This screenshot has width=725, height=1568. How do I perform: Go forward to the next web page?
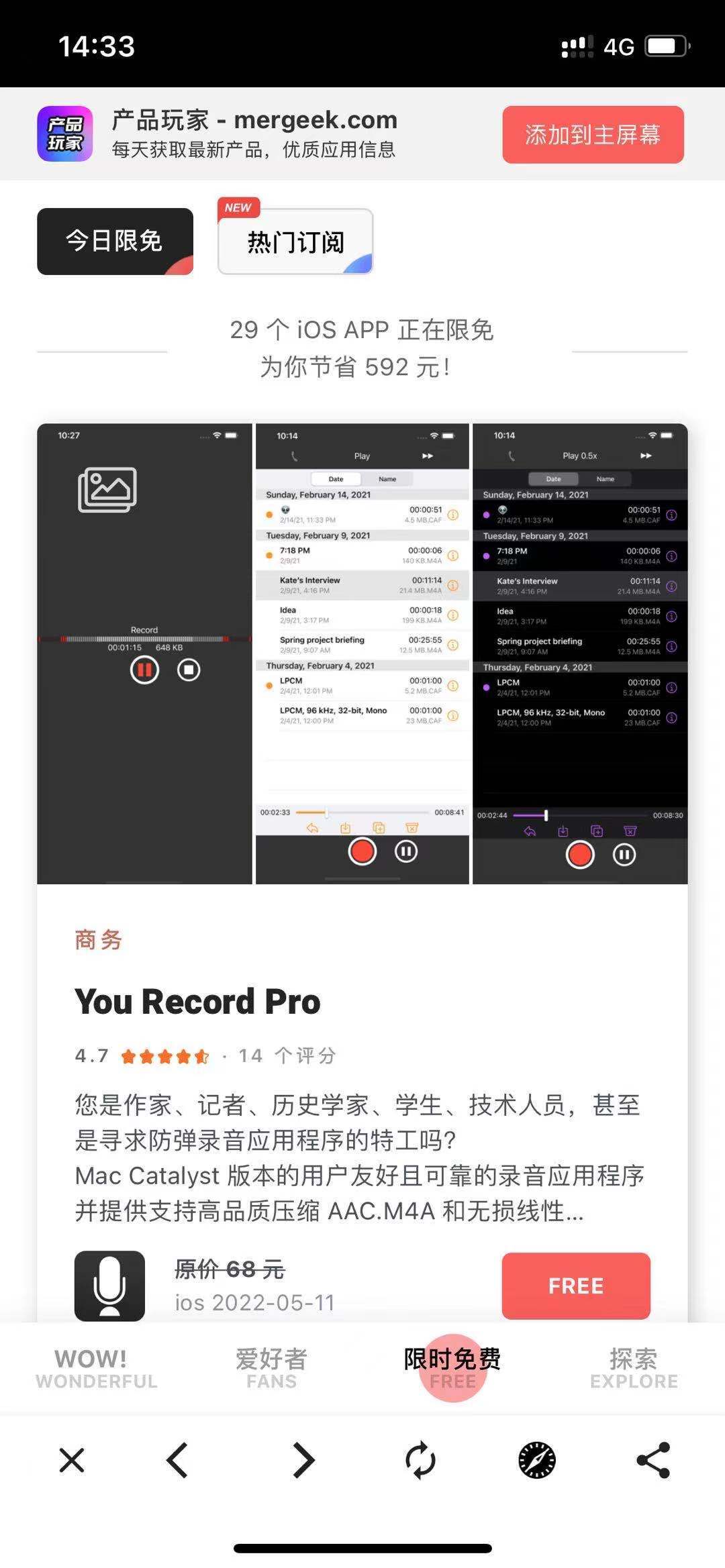[303, 1460]
